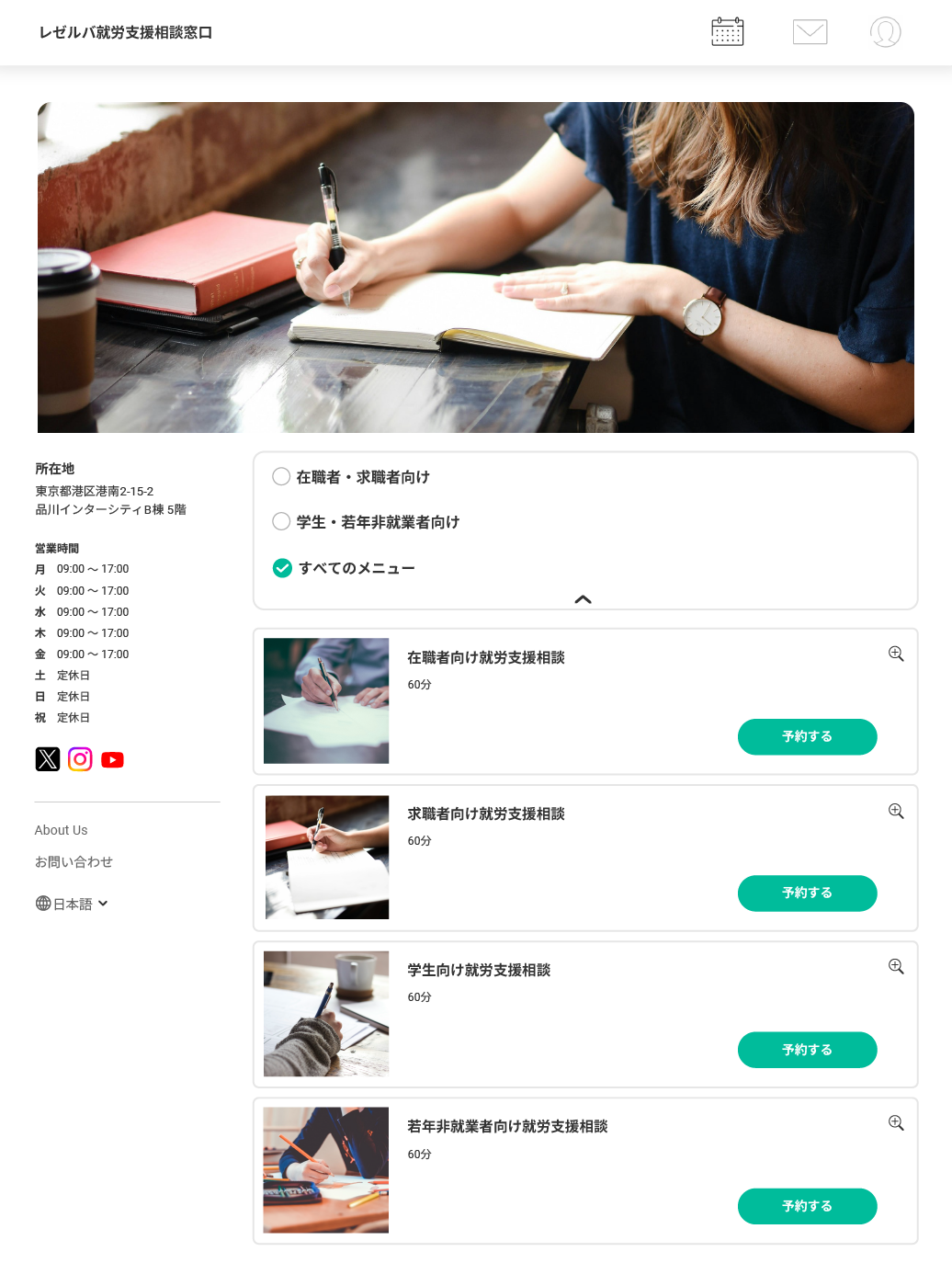The height and width of the screenshot is (1263, 952).
Task: Tap 予約する for 若年非就業者向け就労支援相談
Action: point(807,1206)
